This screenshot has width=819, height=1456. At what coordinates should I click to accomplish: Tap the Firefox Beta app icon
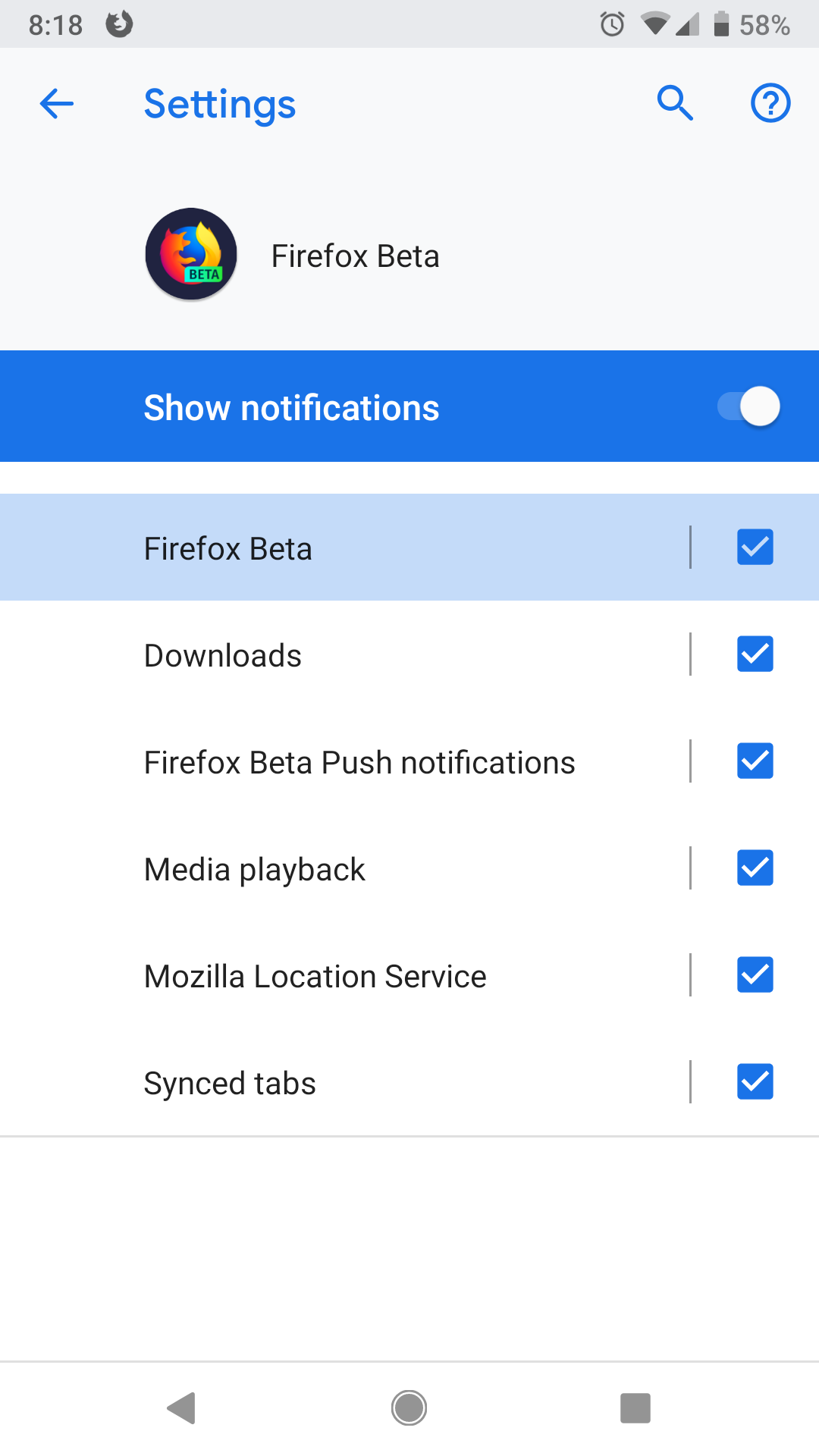(190, 254)
